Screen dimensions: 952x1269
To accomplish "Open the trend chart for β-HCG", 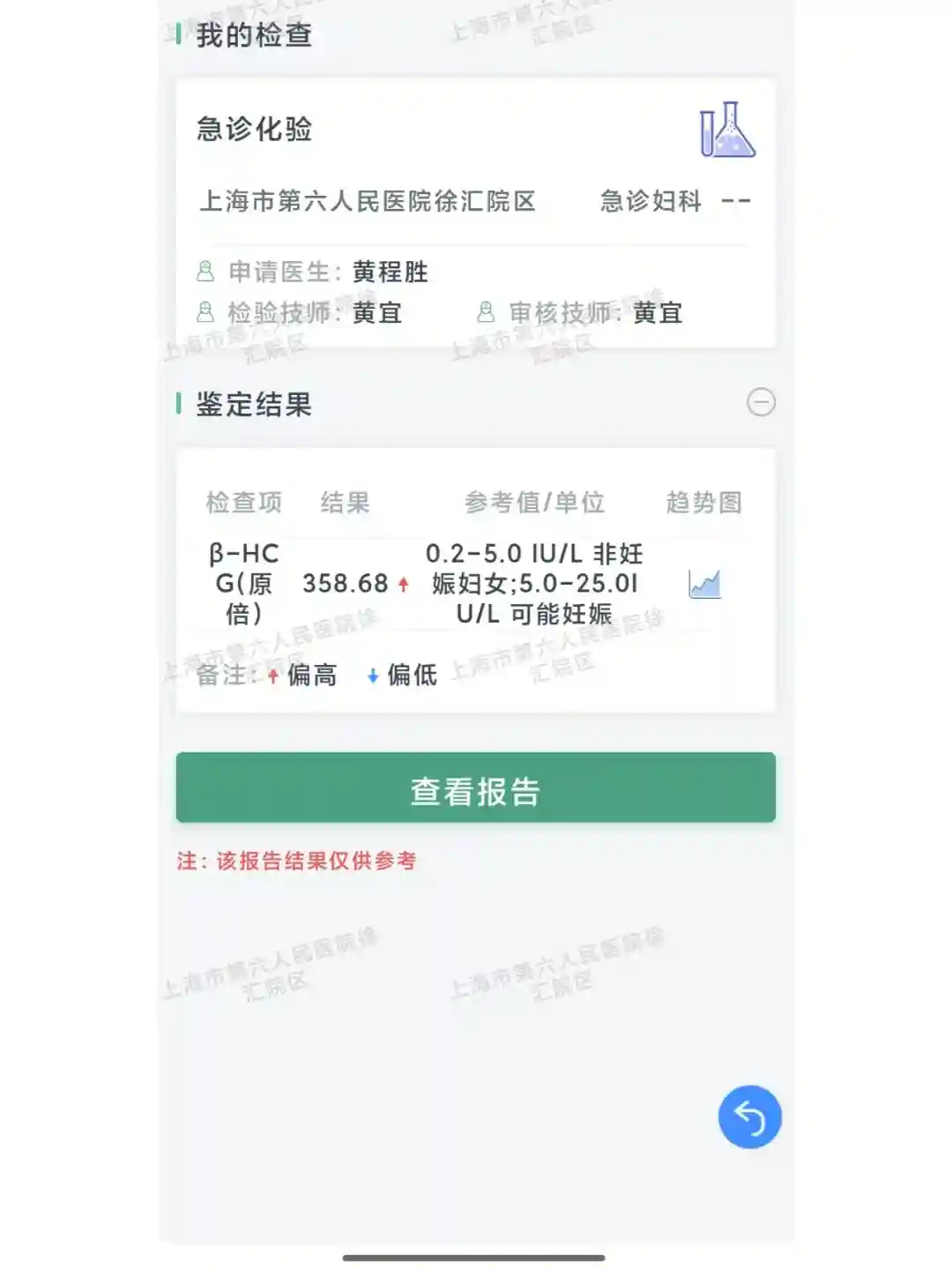I will click(704, 584).
